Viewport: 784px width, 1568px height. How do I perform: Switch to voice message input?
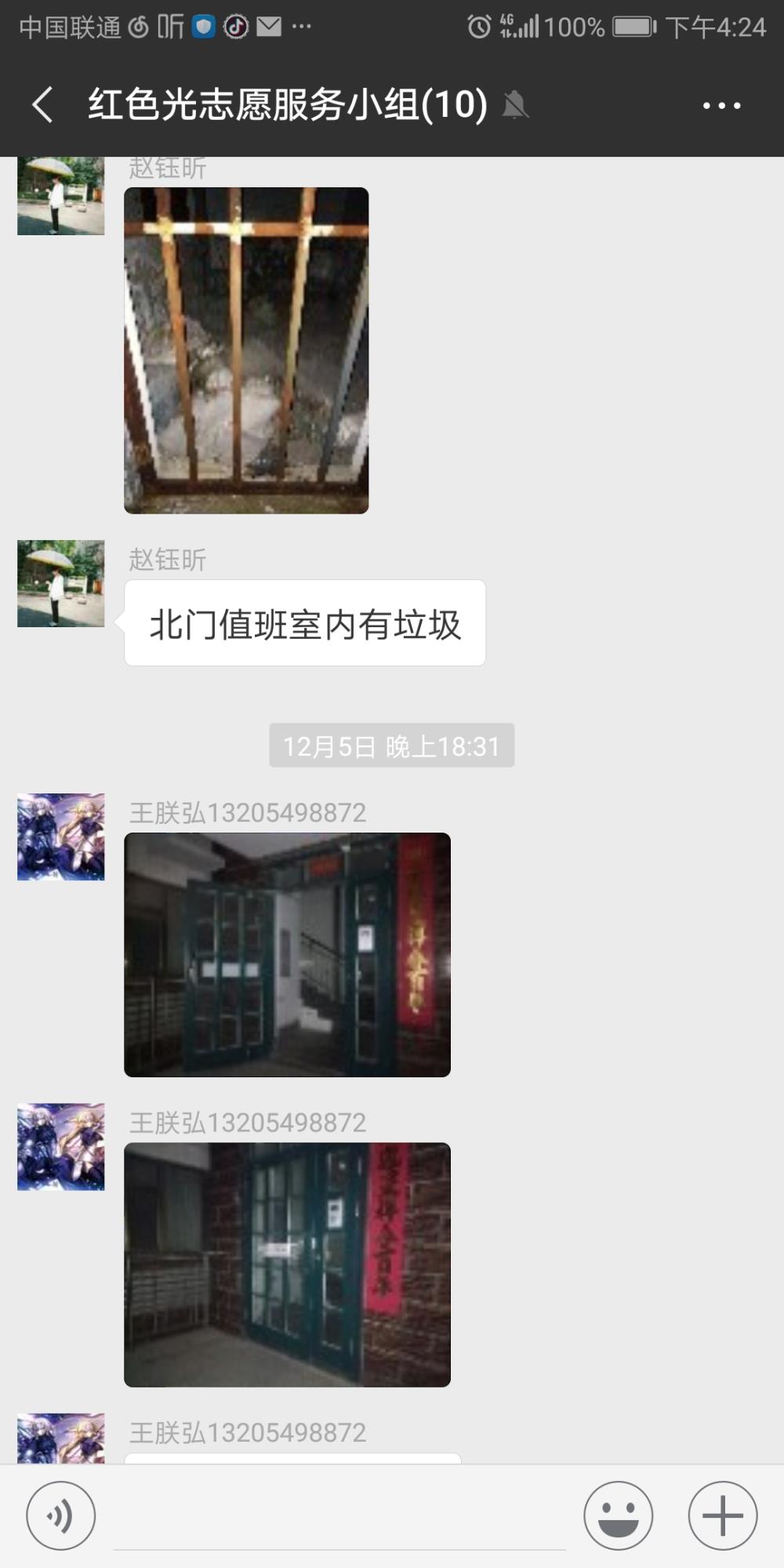[x=61, y=1515]
